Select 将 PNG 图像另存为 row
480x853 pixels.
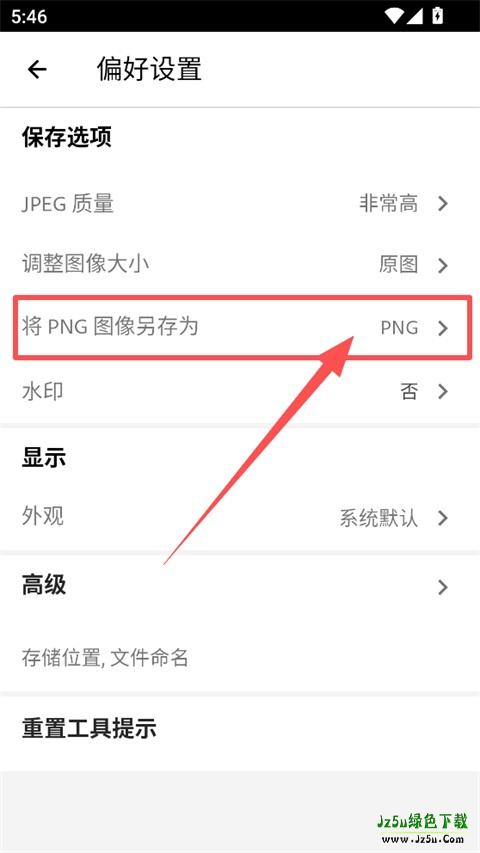(240, 327)
